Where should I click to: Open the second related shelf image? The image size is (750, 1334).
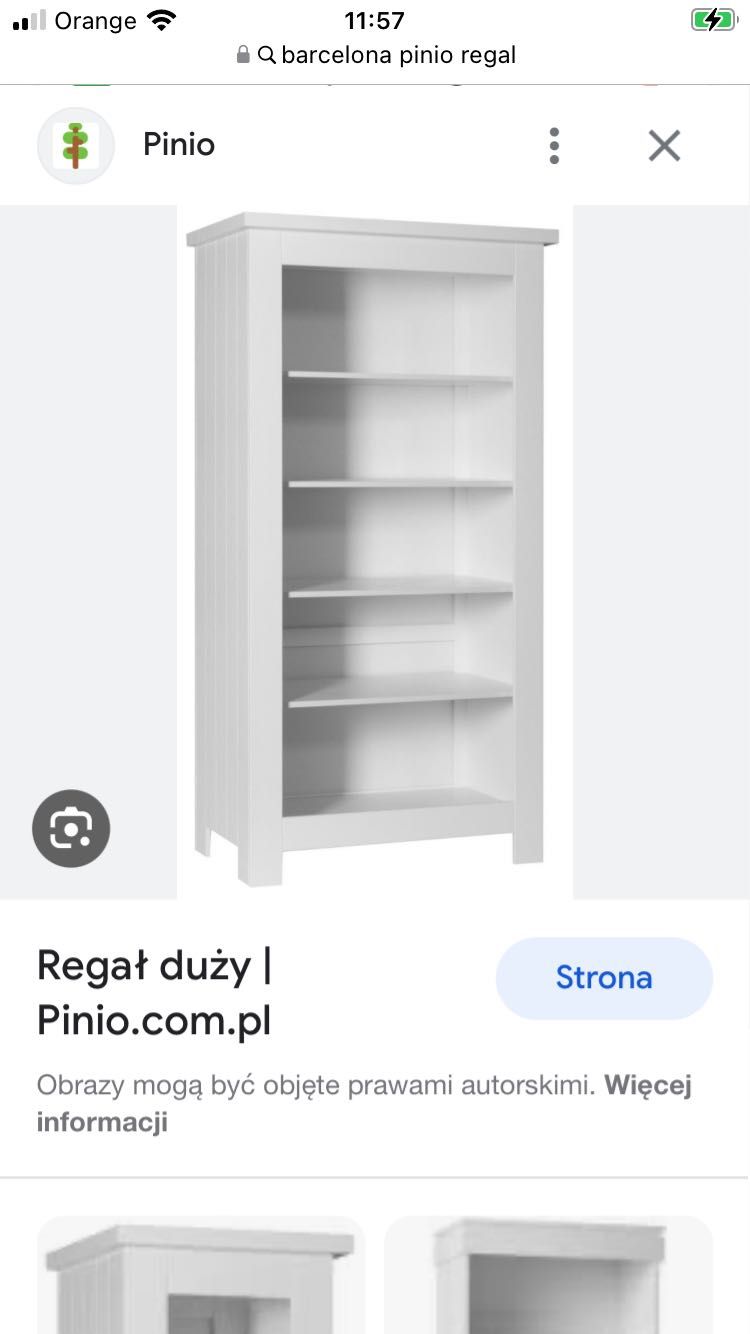tap(548, 1275)
